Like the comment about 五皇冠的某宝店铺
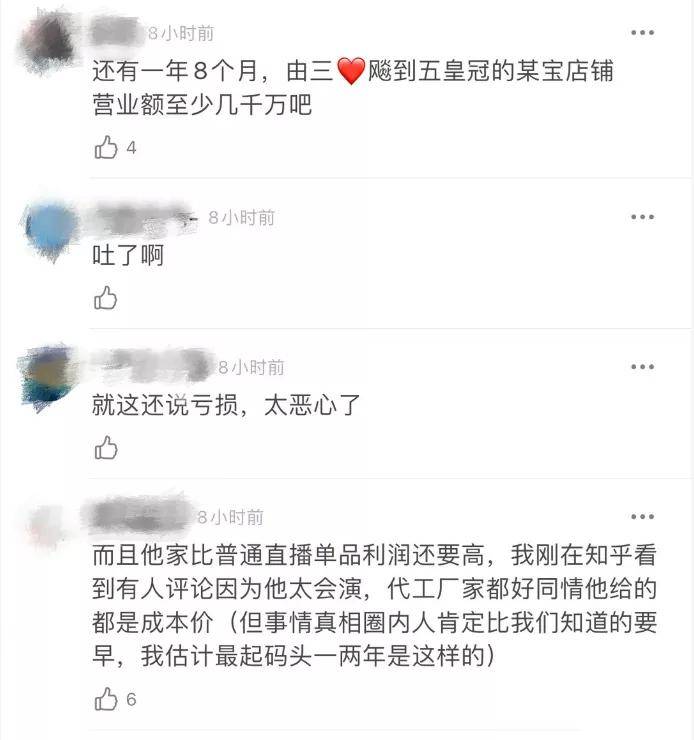The height and width of the screenshot is (740, 694). (x=106, y=148)
